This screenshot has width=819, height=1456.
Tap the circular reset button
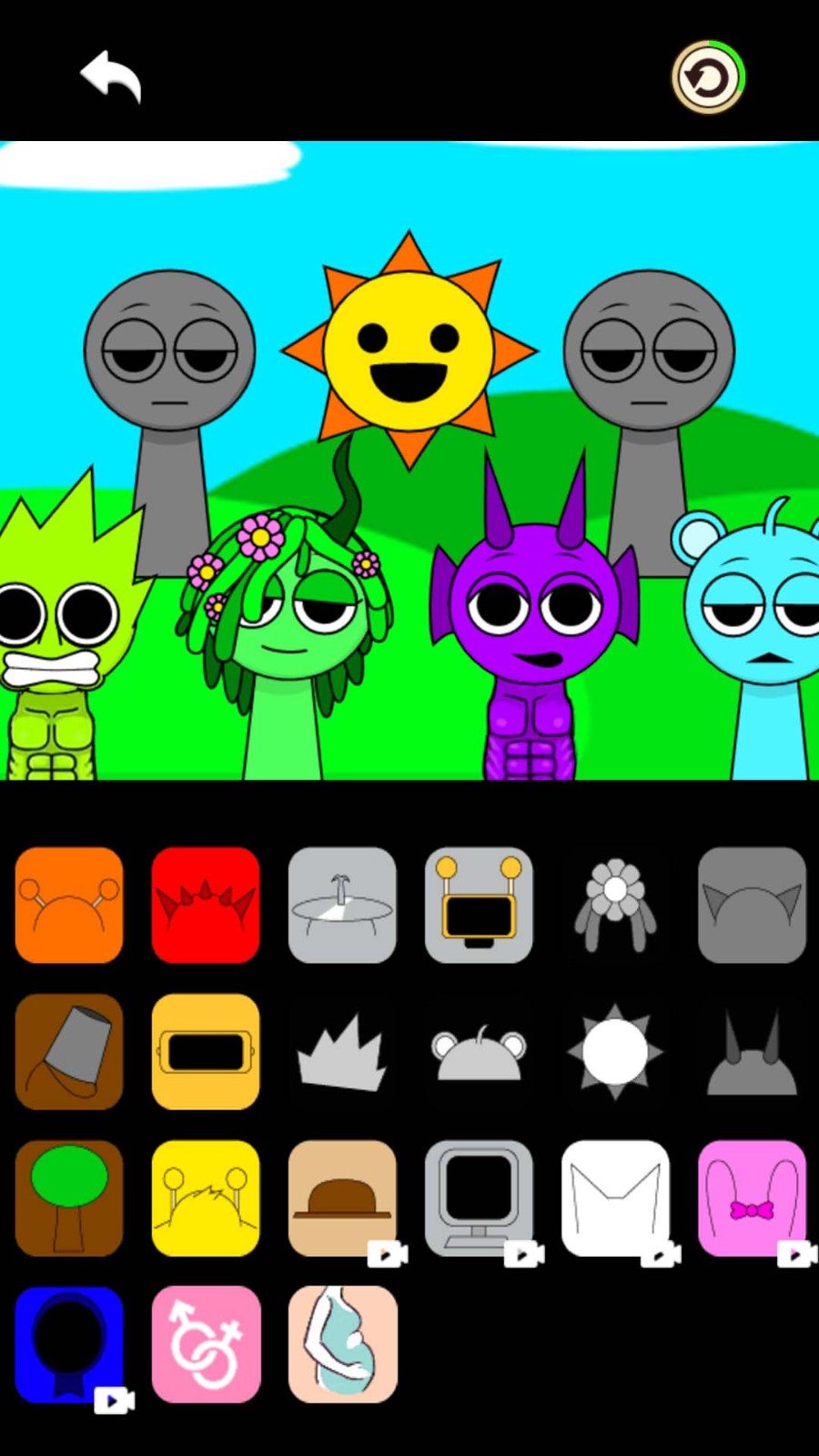[708, 77]
